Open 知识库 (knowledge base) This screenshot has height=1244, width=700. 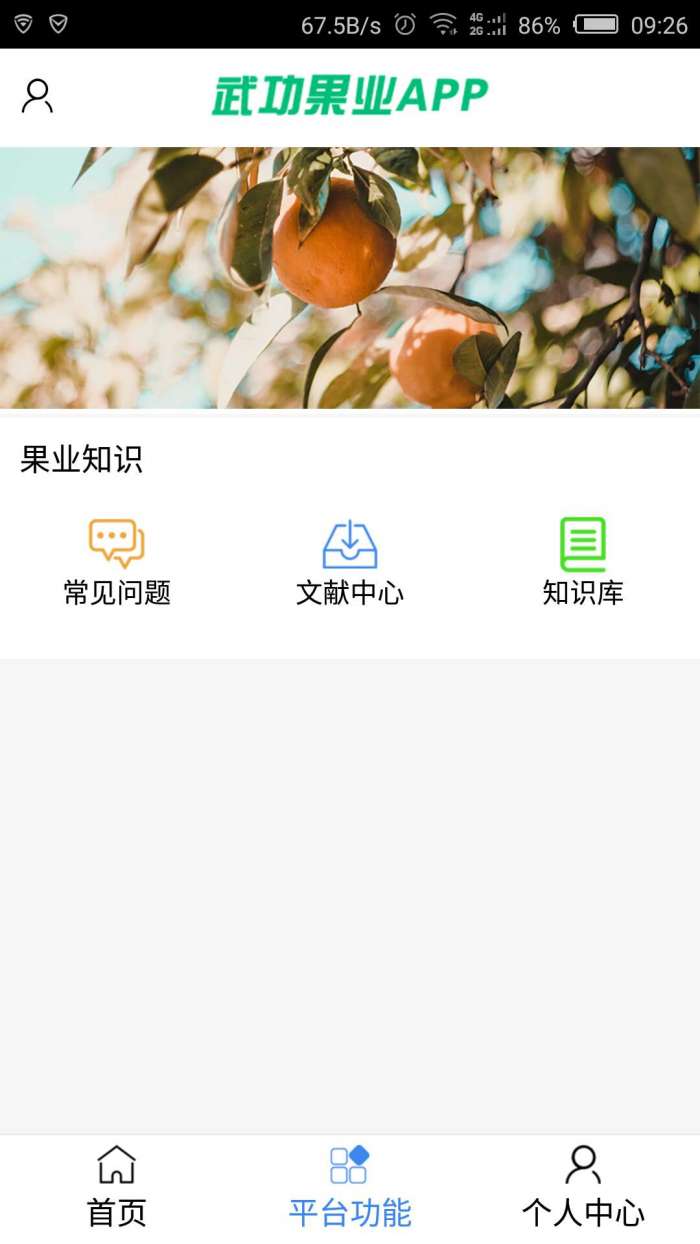[583, 562]
